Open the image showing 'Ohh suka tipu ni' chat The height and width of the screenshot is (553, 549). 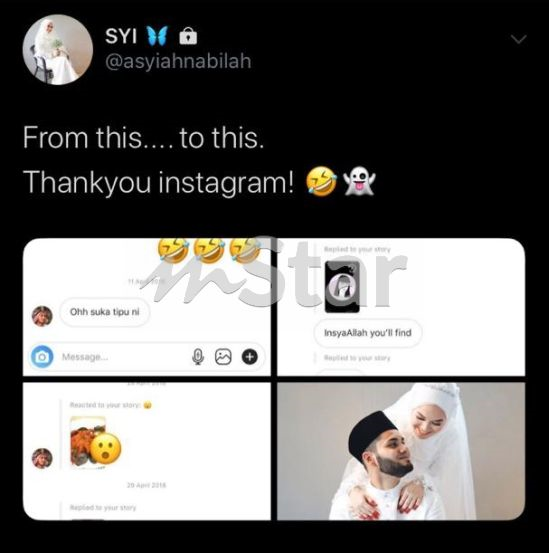(x=147, y=307)
